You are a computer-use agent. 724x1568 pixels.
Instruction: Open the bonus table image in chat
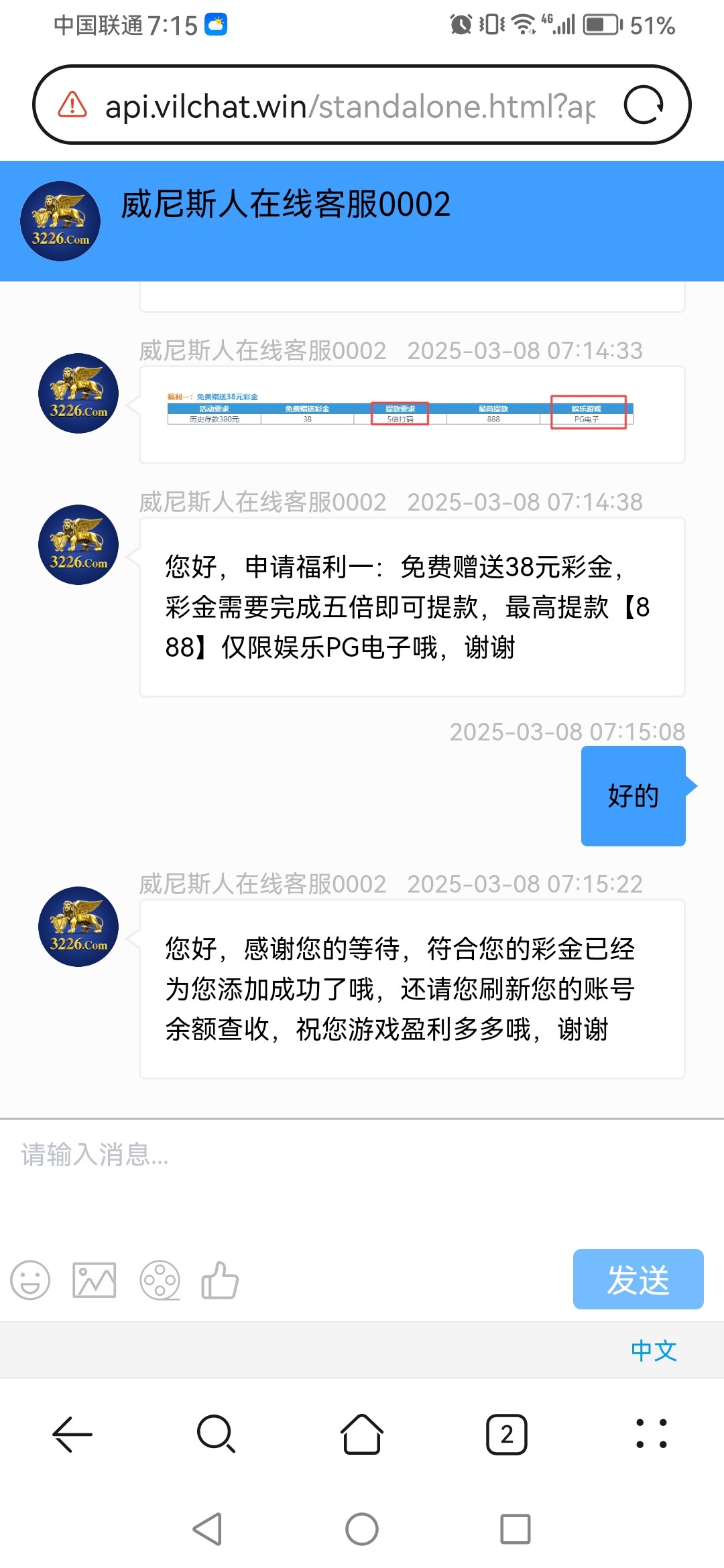[x=400, y=411]
